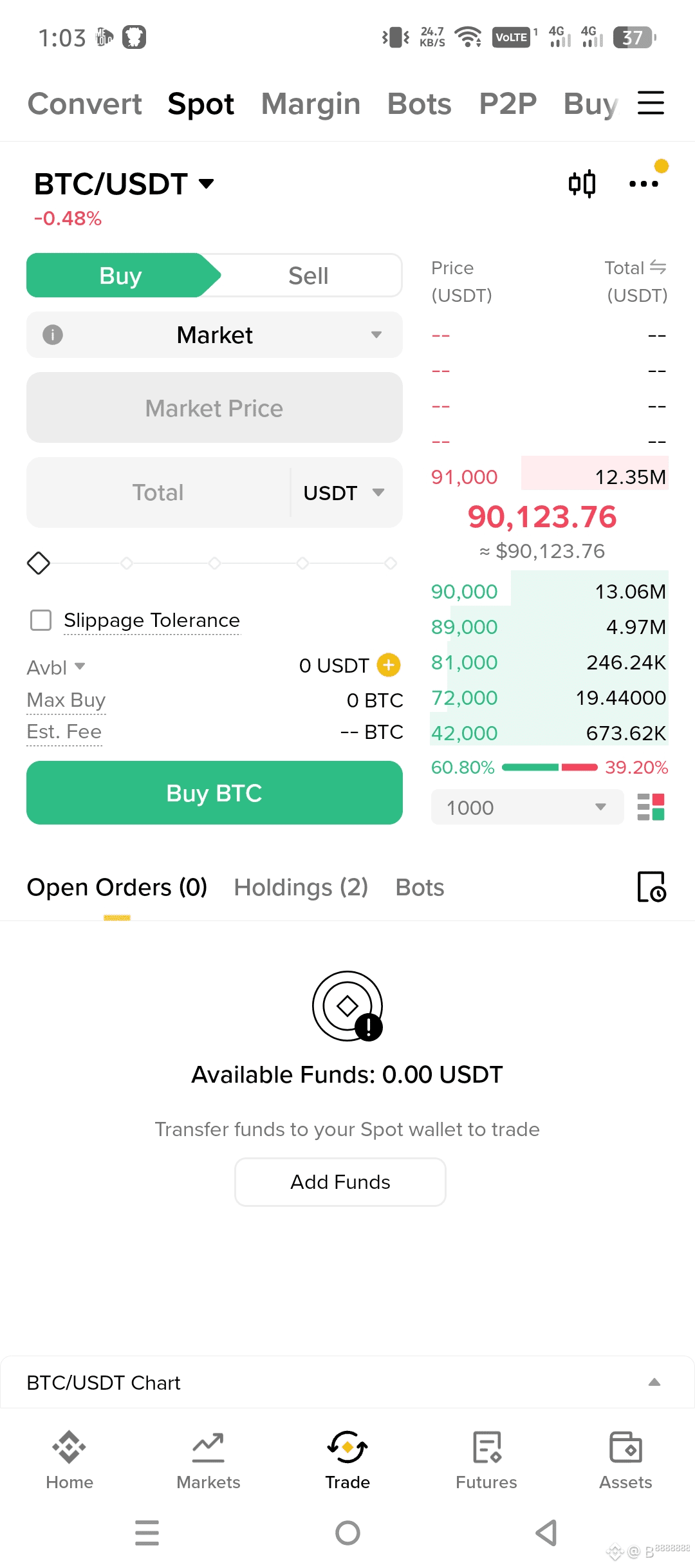The height and width of the screenshot is (1568, 695).
Task: Open the order history icon
Action: pos(651,887)
